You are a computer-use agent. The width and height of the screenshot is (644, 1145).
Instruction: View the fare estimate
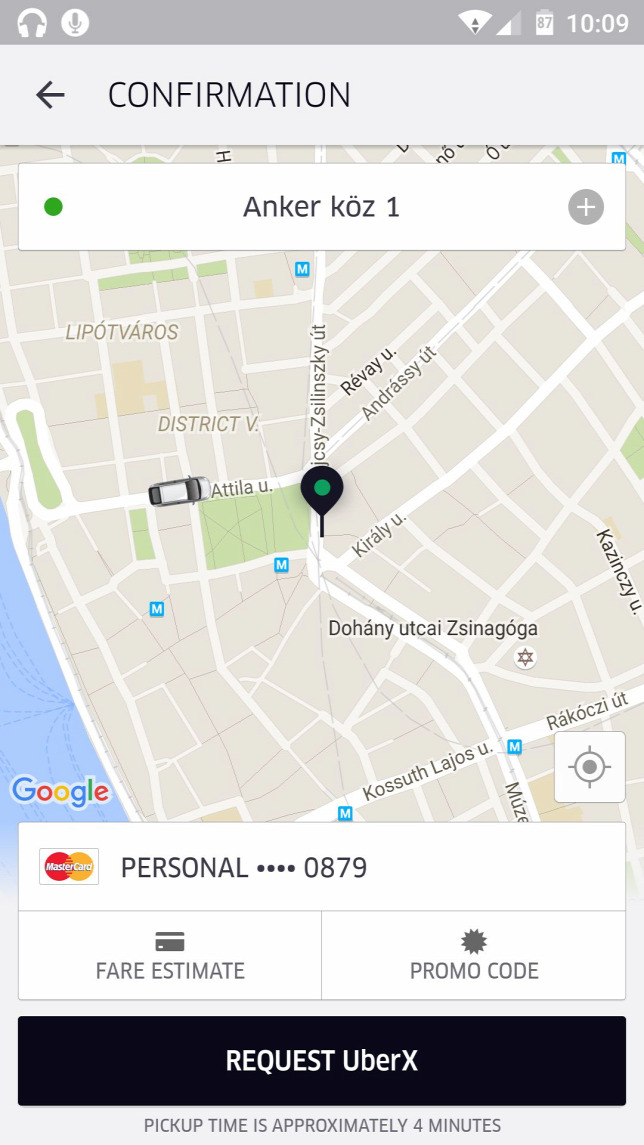[170, 955]
